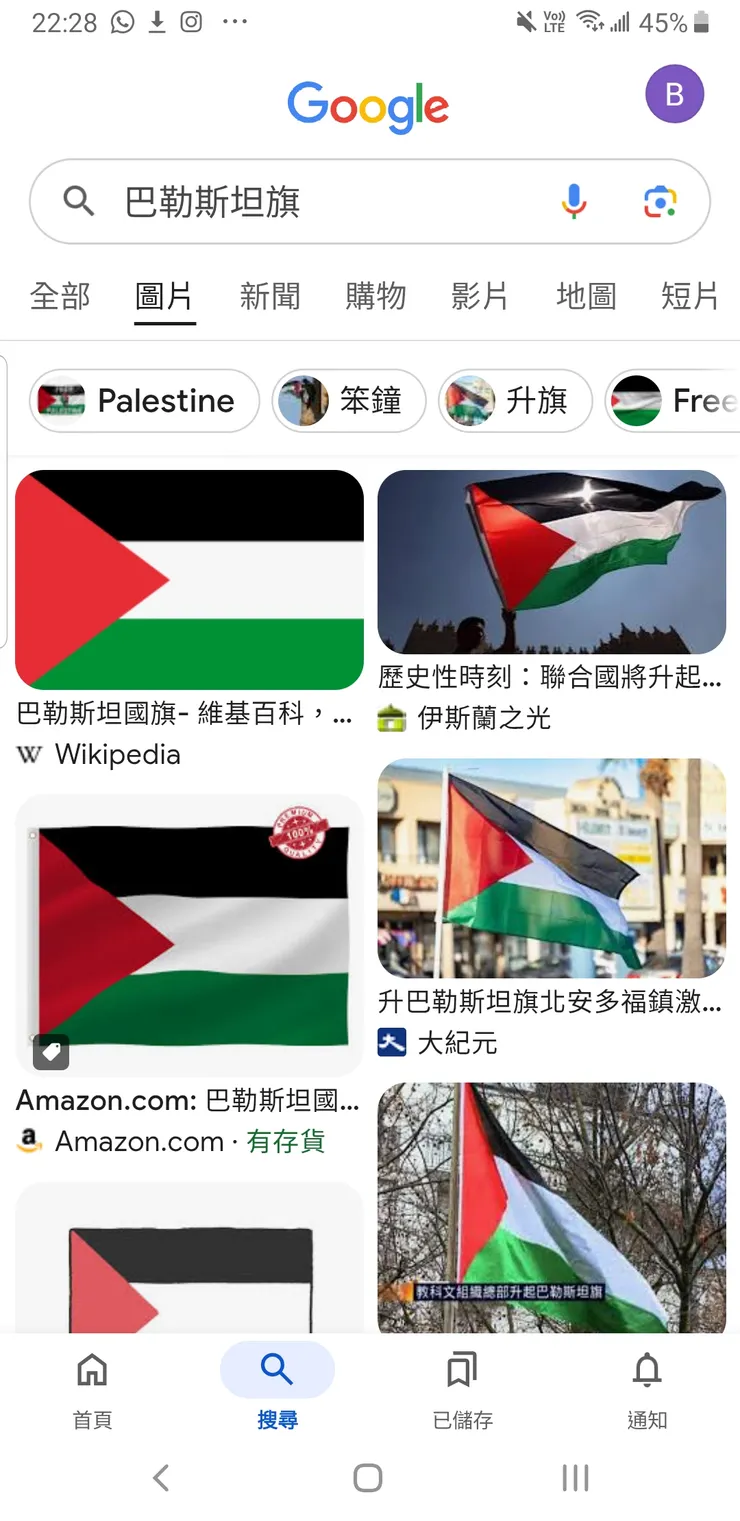Open the Wikipedia 巴勒斯坦國旗 image result
The height and width of the screenshot is (1521, 740).
click(x=189, y=580)
